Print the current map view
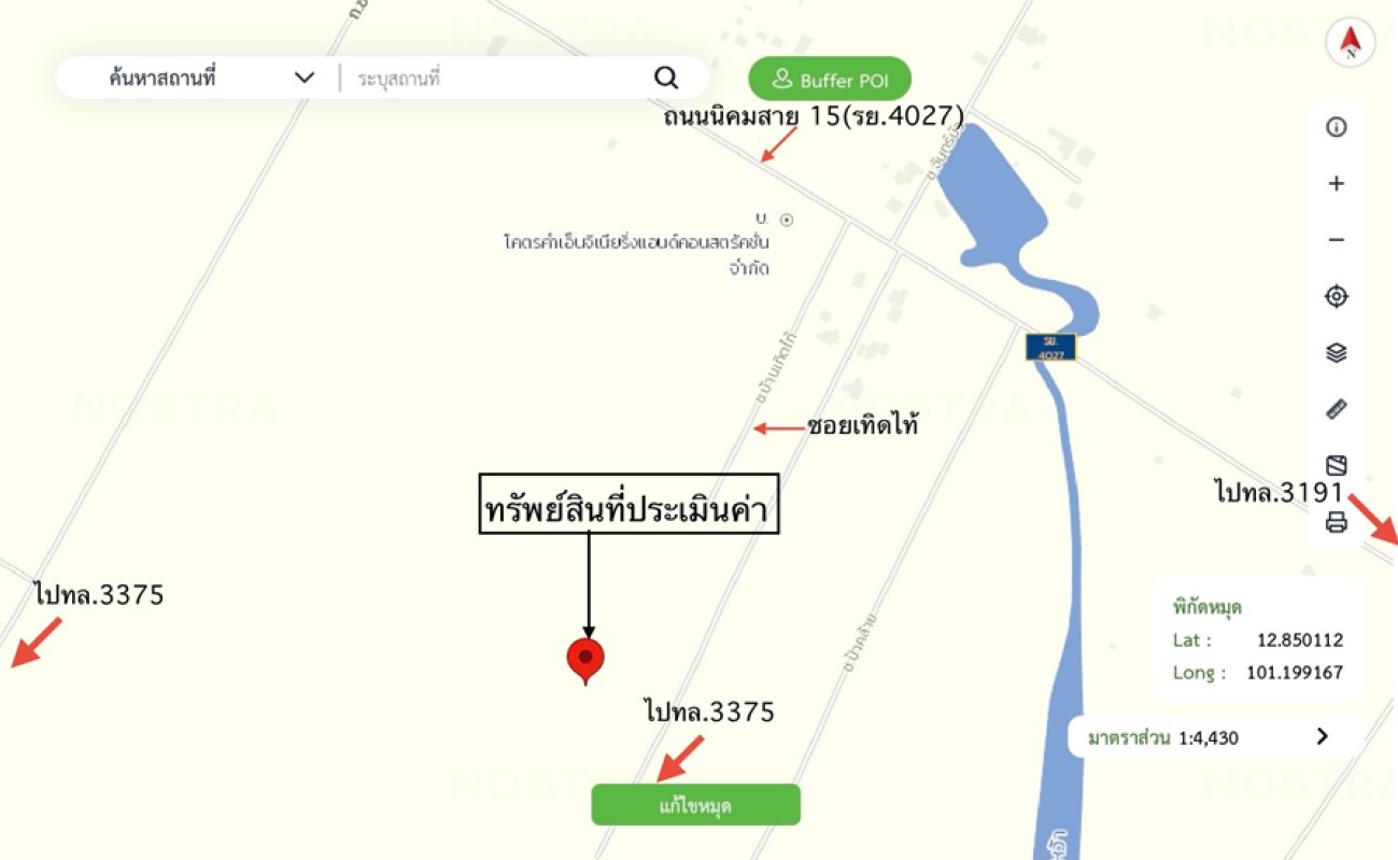The height and width of the screenshot is (860, 1398). 1336,522
